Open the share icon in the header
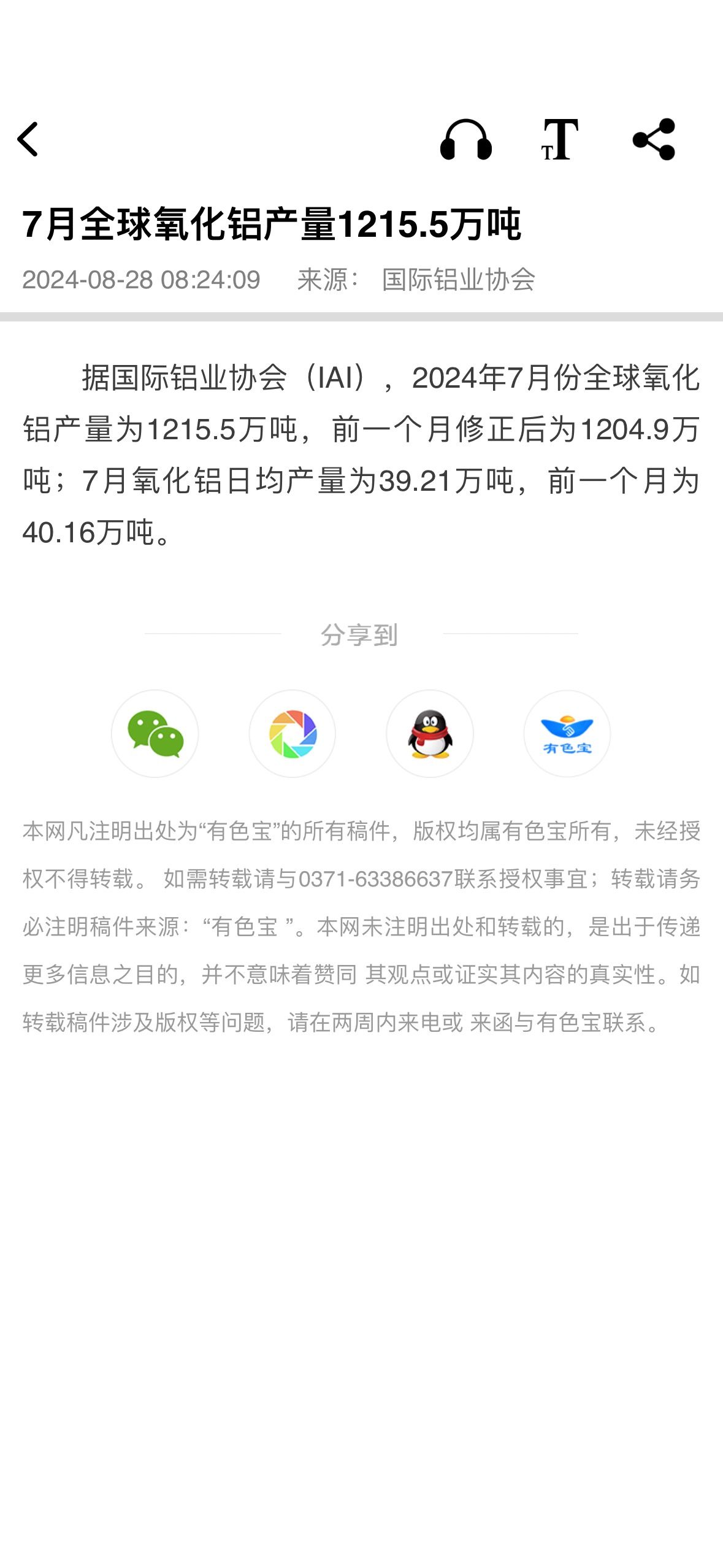 654,139
